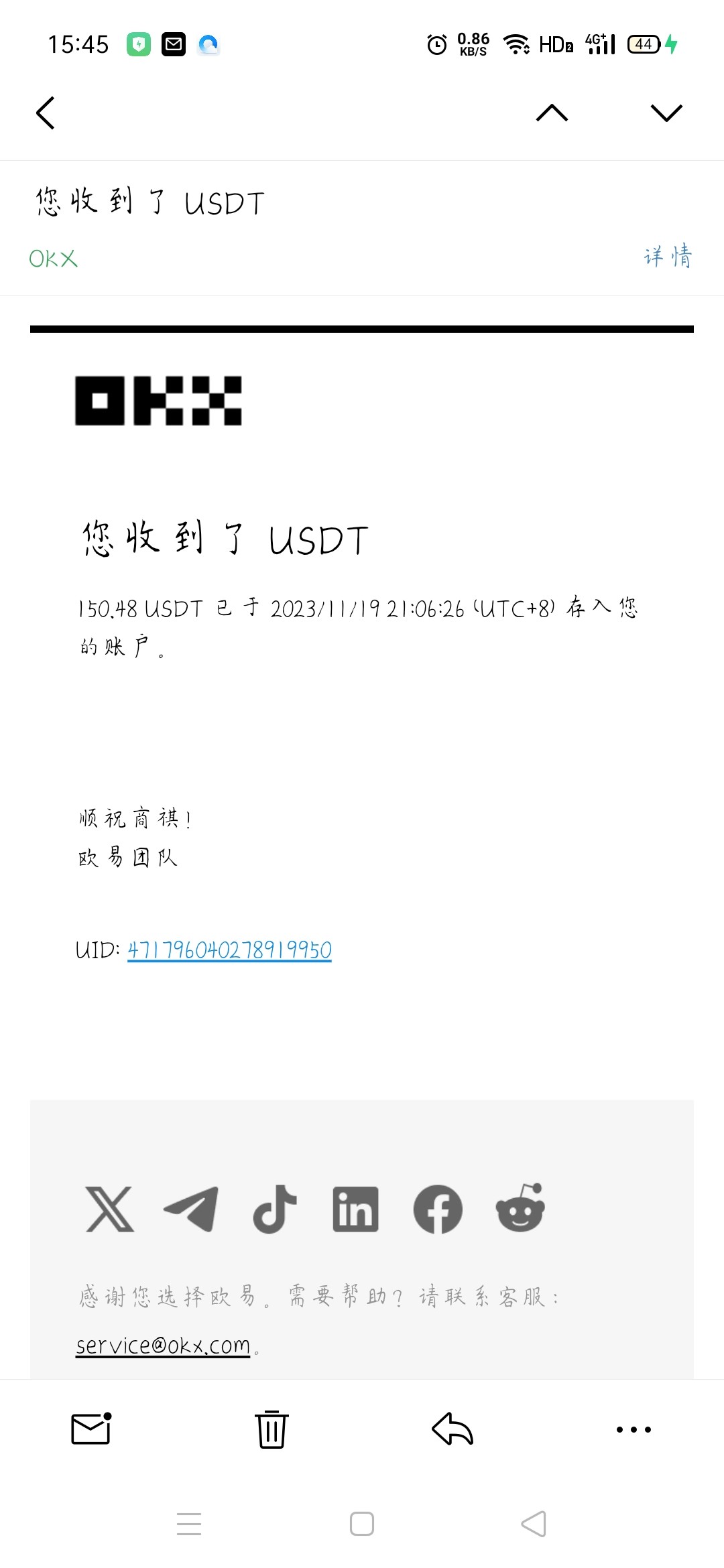Jump to the previous email
This screenshot has height=1568, width=724.
552,113
